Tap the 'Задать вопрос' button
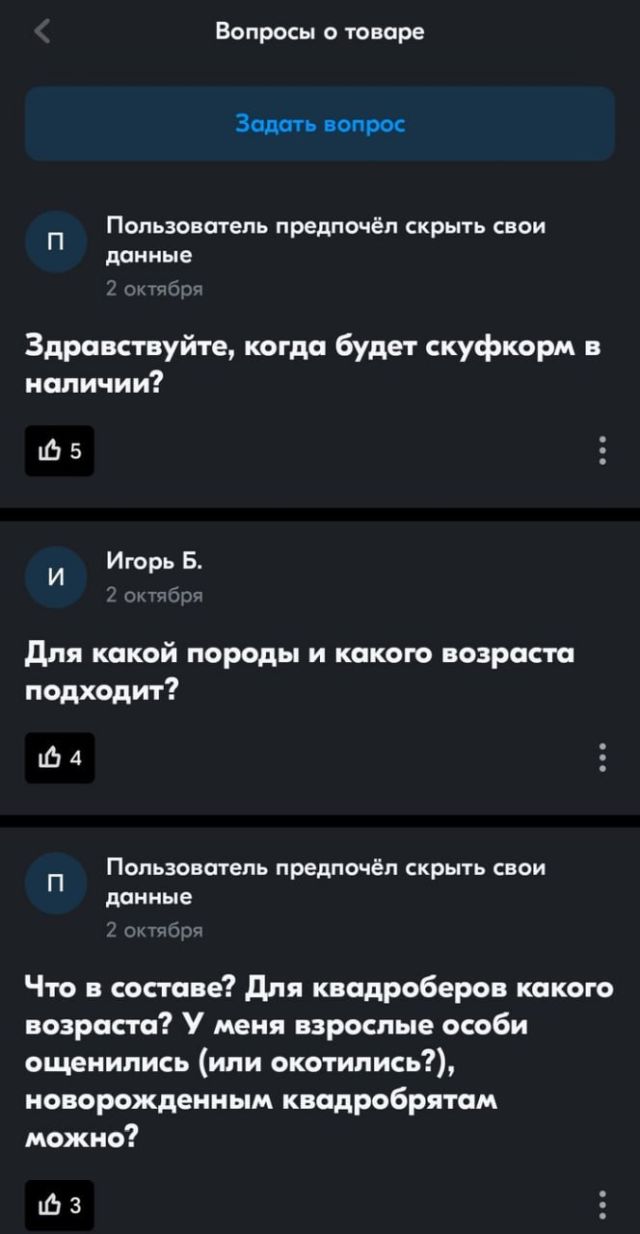 (x=320, y=124)
